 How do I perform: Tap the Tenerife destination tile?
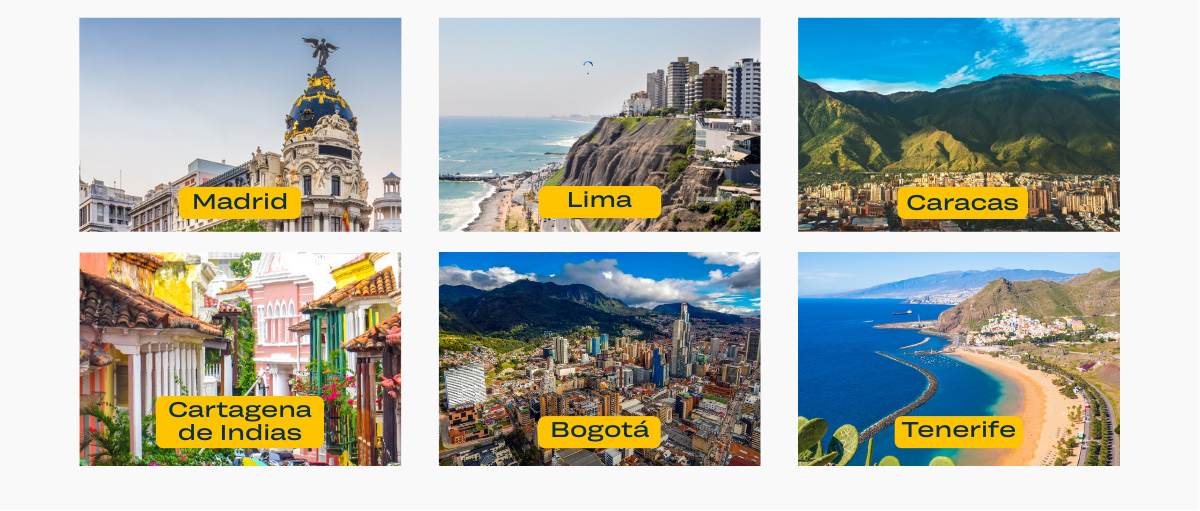(958, 358)
